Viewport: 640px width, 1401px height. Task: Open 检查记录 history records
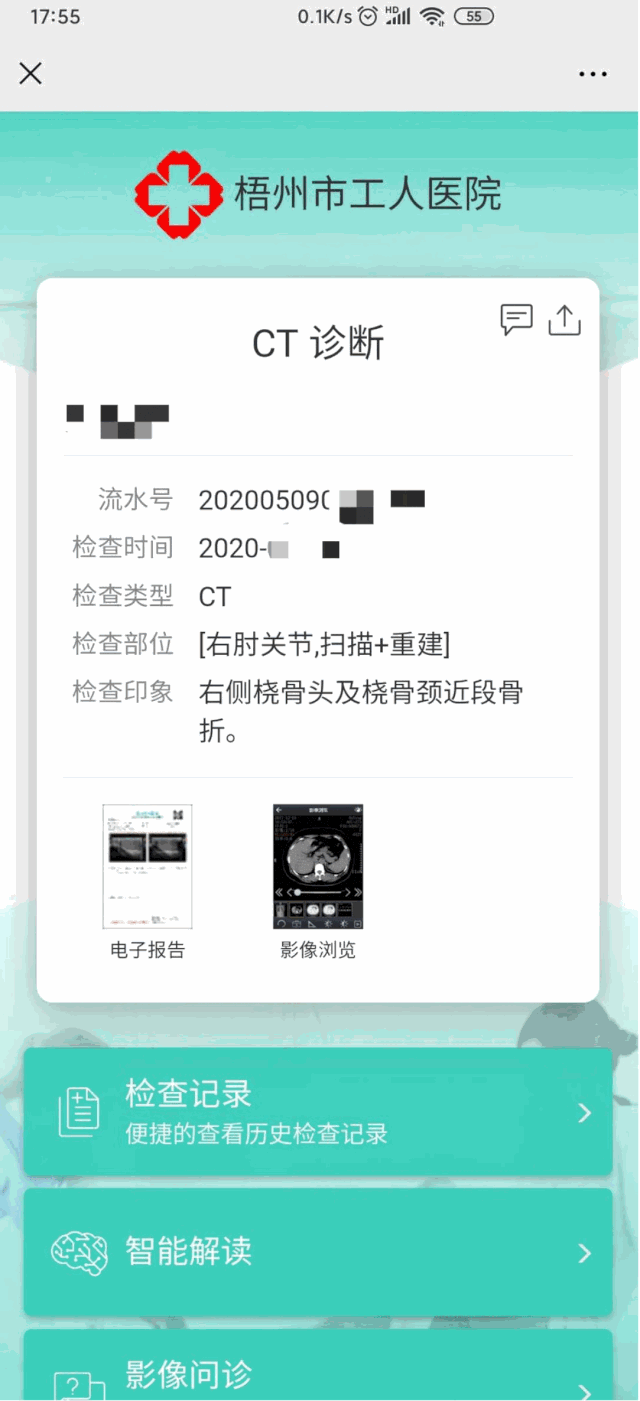point(318,1111)
